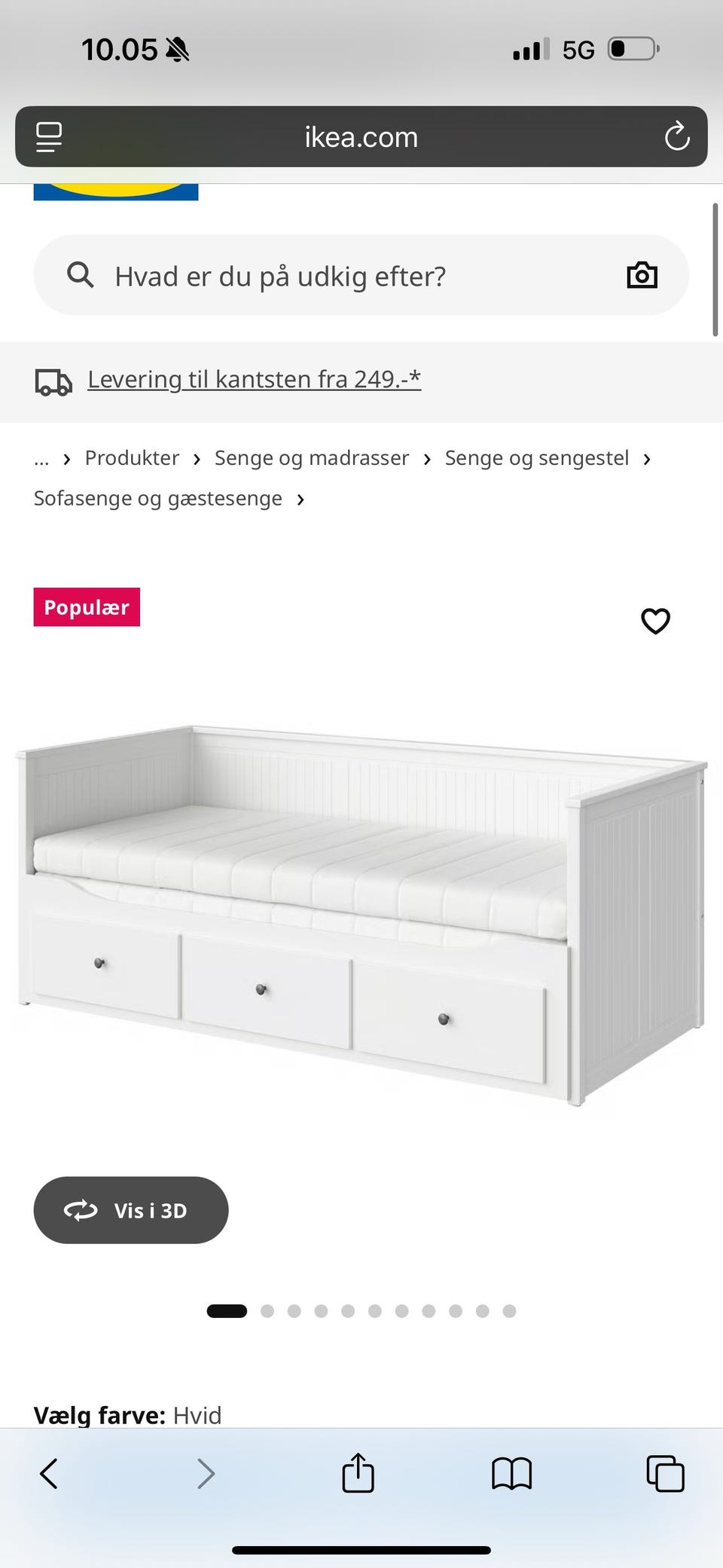Tap the Populær badge on the product

(x=86, y=607)
